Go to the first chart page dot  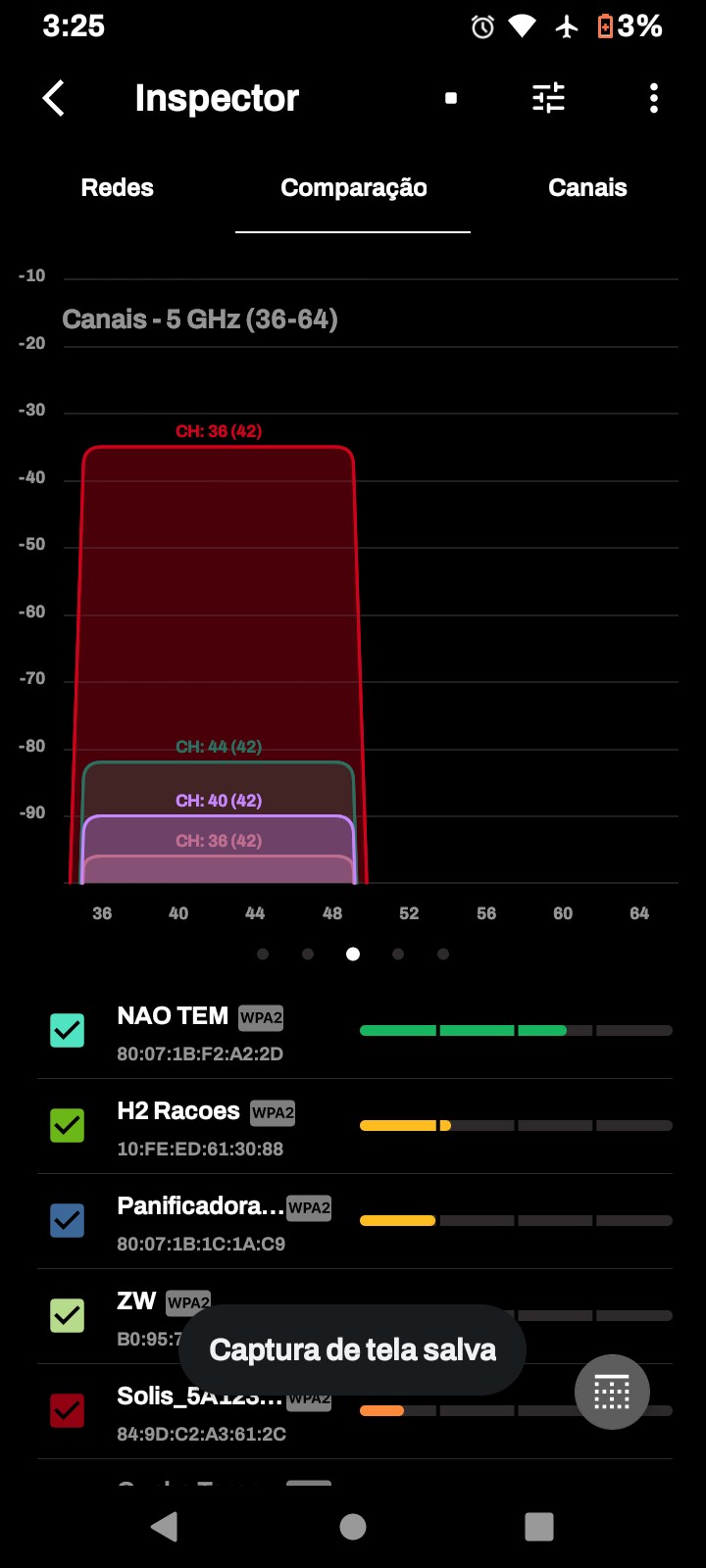[x=263, y=954]
